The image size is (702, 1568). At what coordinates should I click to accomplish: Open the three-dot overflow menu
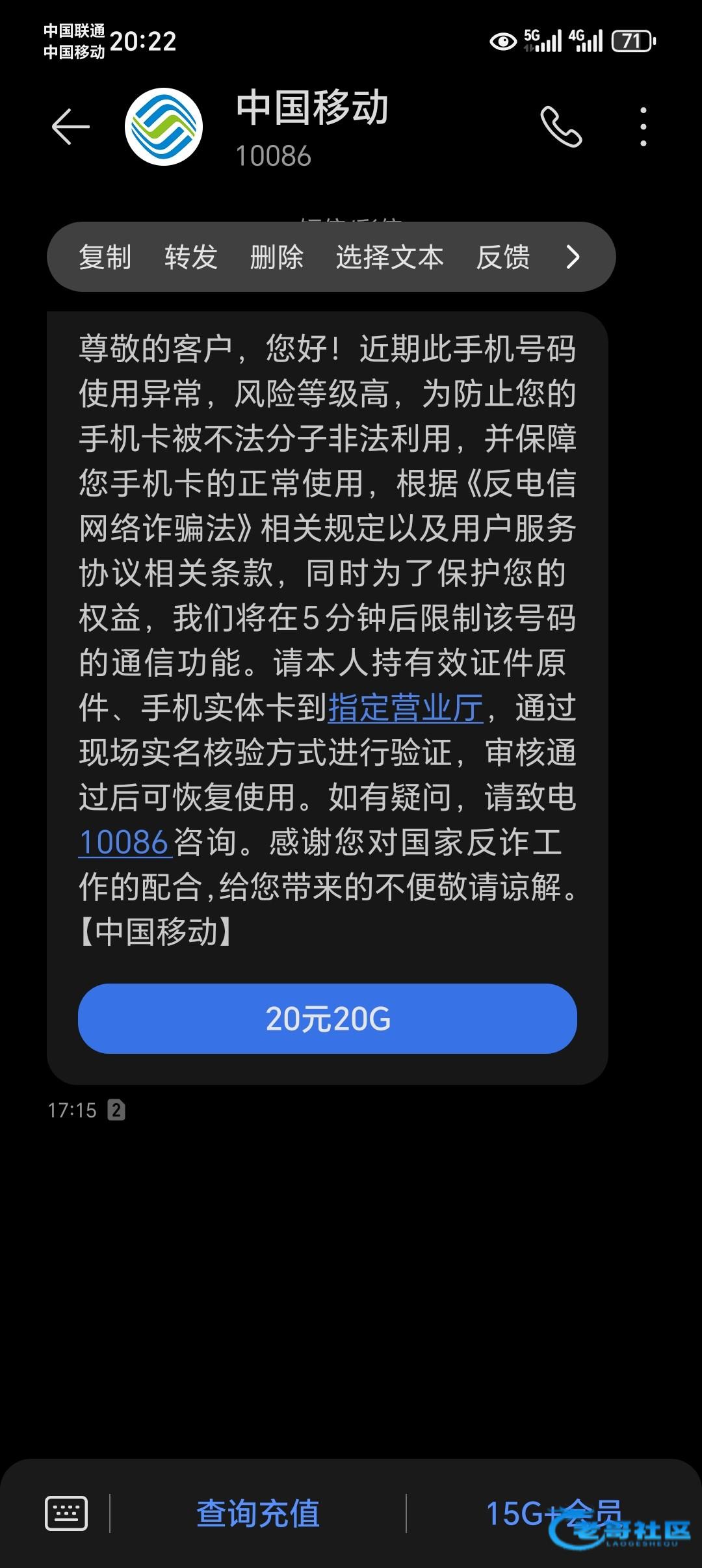pyautogui.click(x=643, y=126)
